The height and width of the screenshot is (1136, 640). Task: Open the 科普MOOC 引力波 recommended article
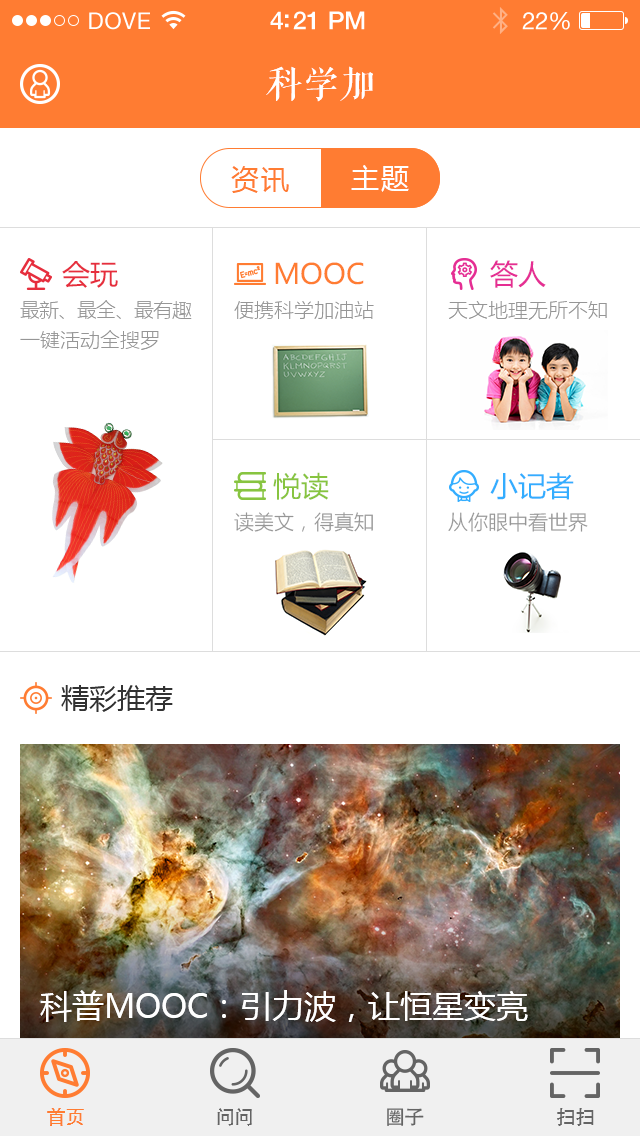click(x=320, y=891)
